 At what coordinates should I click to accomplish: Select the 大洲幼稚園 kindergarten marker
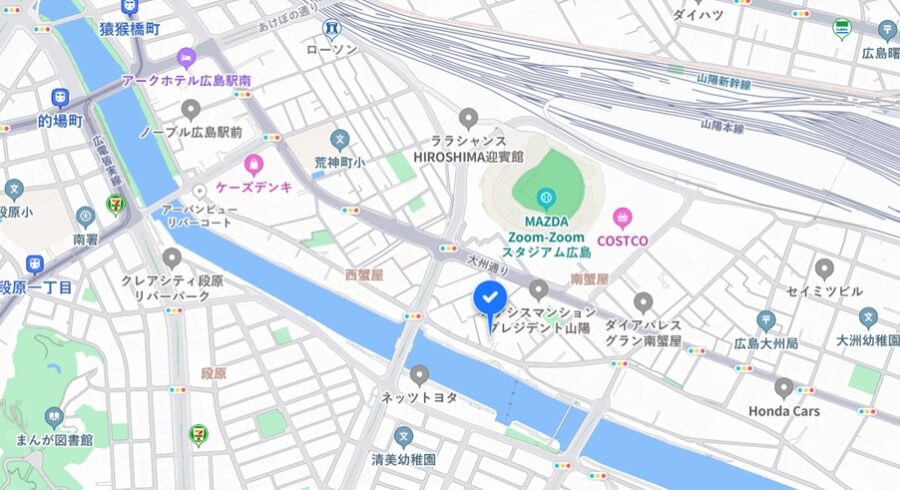pos(868,319)
